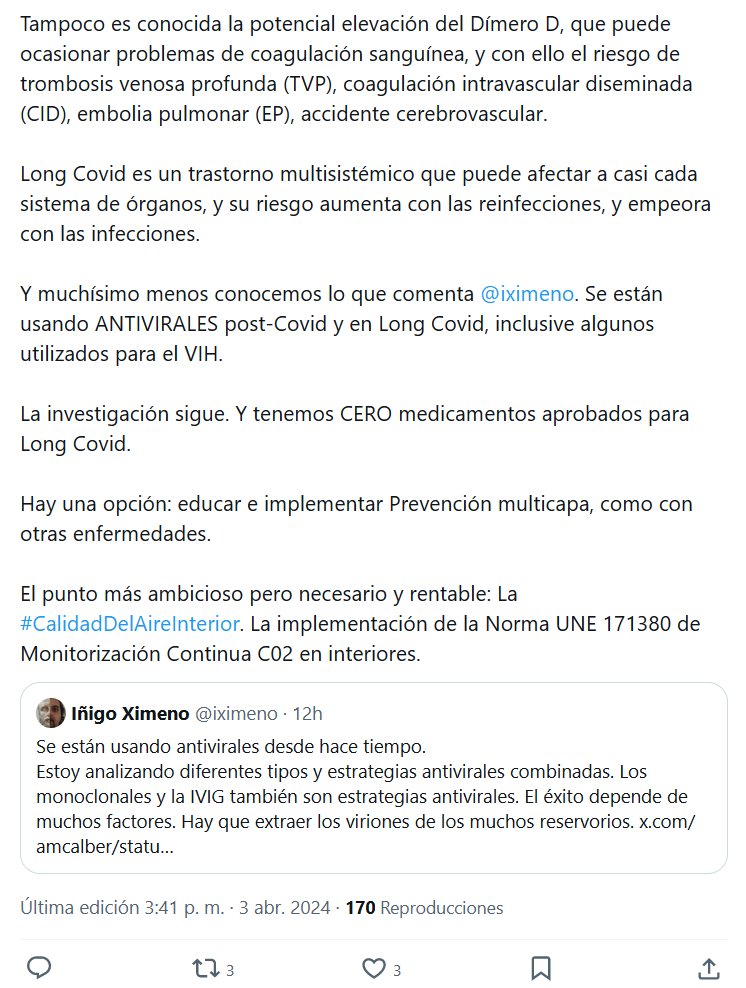Open the quoted post by Iñigo Ximeno

(x=373, y=790)
